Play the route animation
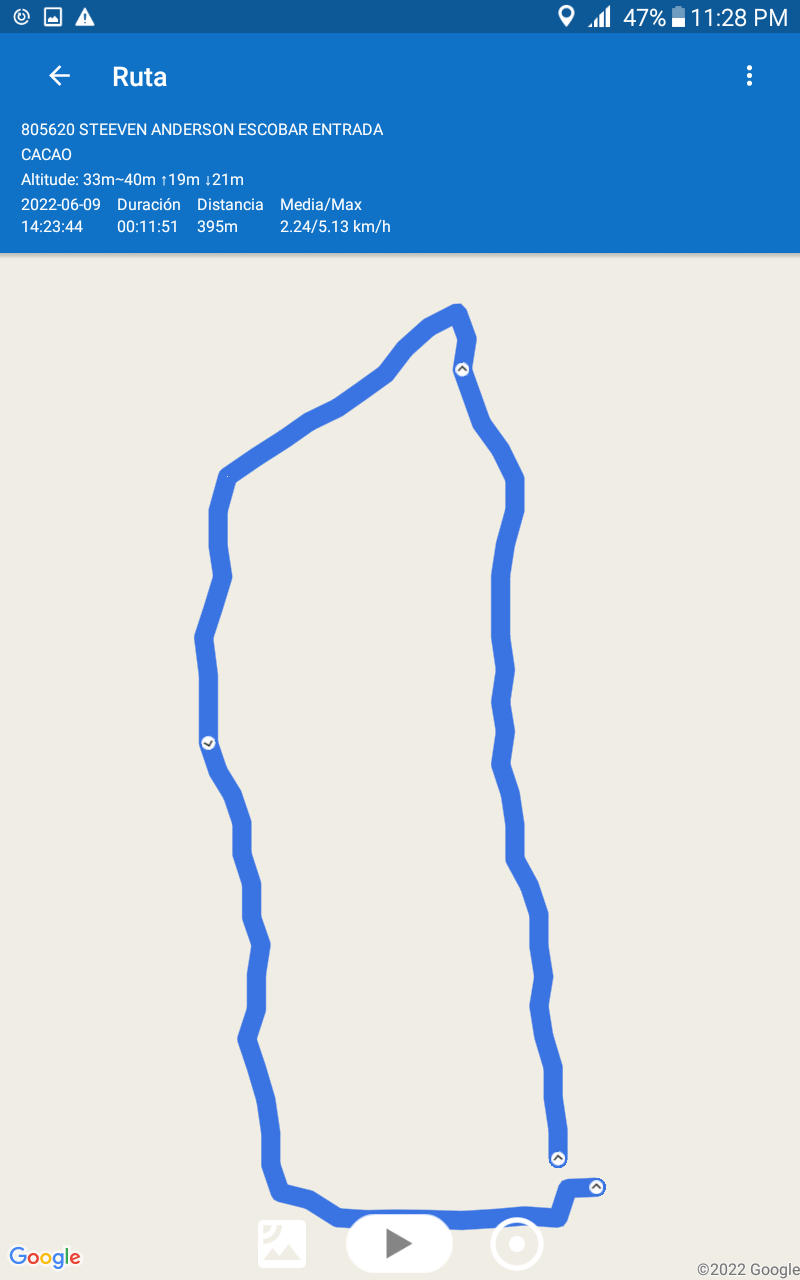 click(x=399, y=1243)
